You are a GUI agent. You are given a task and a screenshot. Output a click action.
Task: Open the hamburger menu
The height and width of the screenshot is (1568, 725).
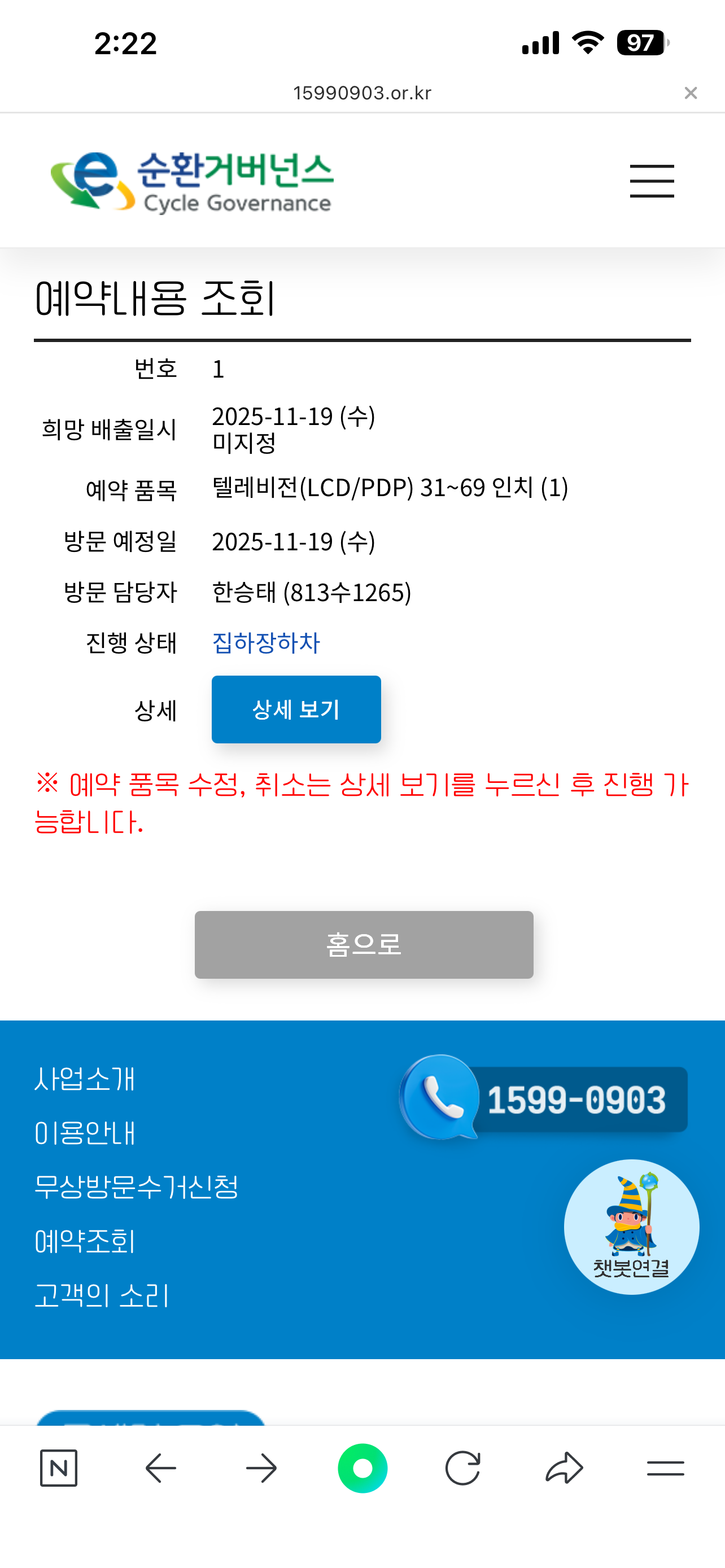coord(652,181)
